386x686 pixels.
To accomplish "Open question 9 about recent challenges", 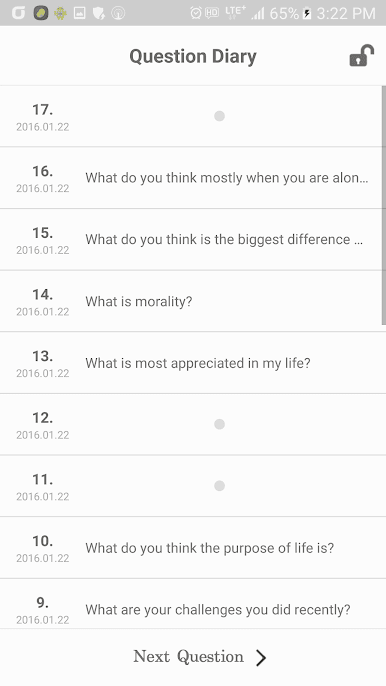I will 193,604.
